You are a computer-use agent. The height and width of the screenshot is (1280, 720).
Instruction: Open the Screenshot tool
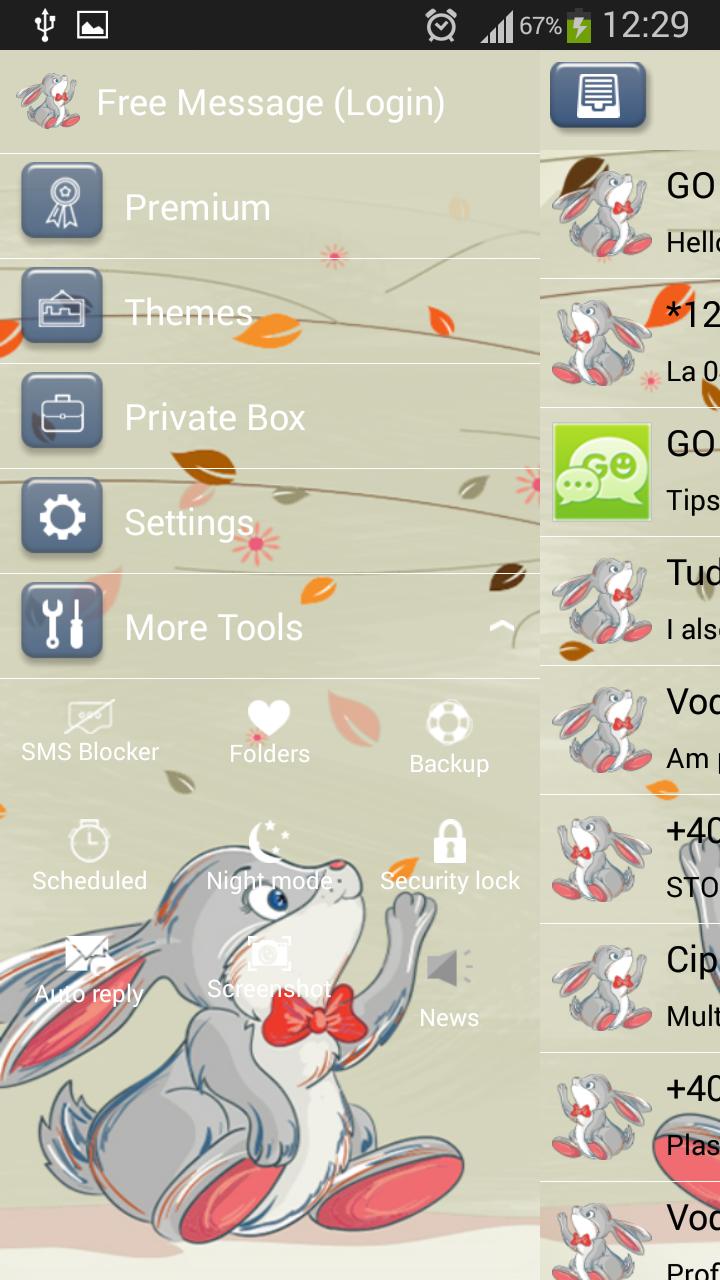click(269, 968)
